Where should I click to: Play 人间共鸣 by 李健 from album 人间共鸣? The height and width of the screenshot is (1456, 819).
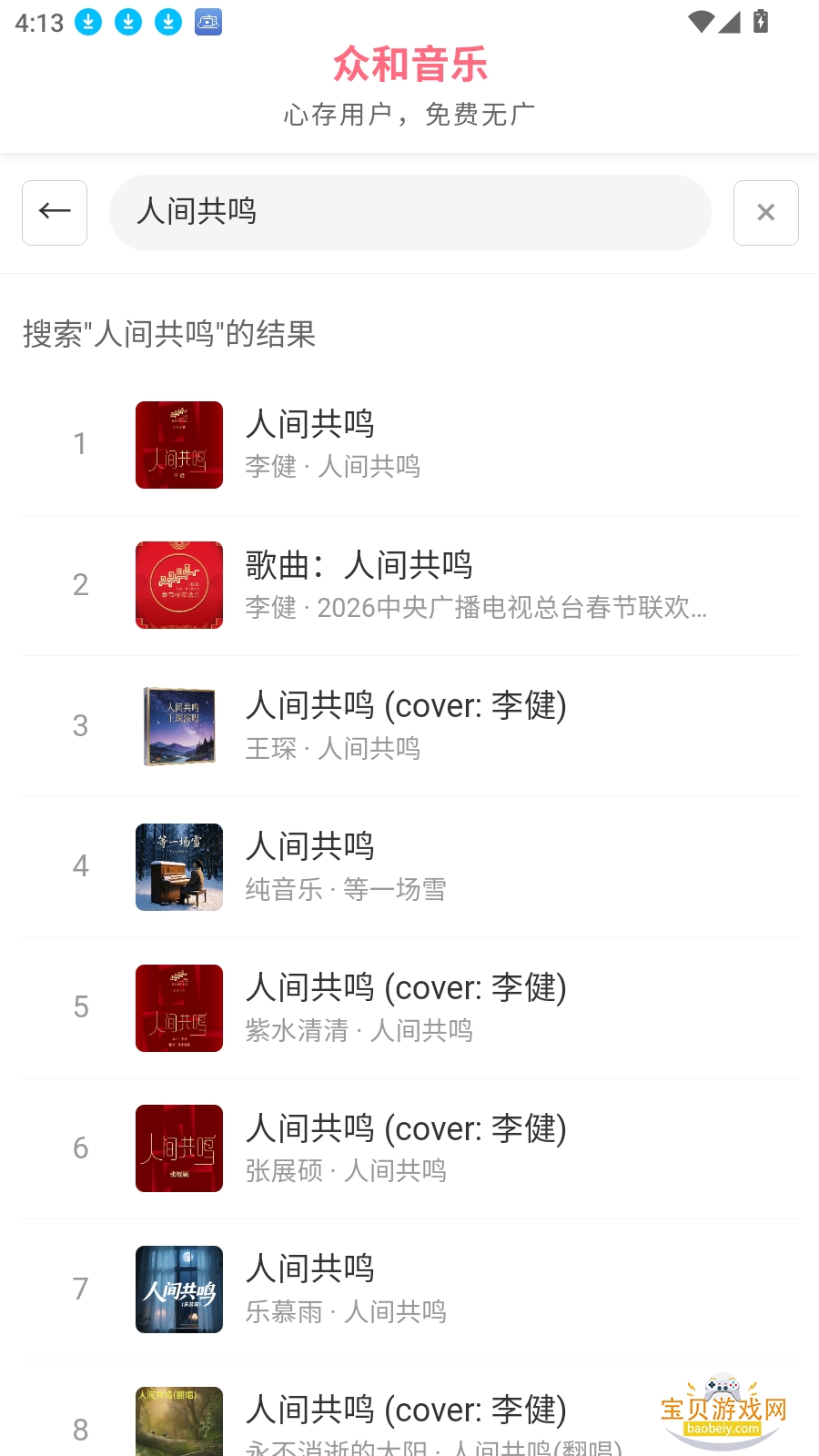coord(409,445)
